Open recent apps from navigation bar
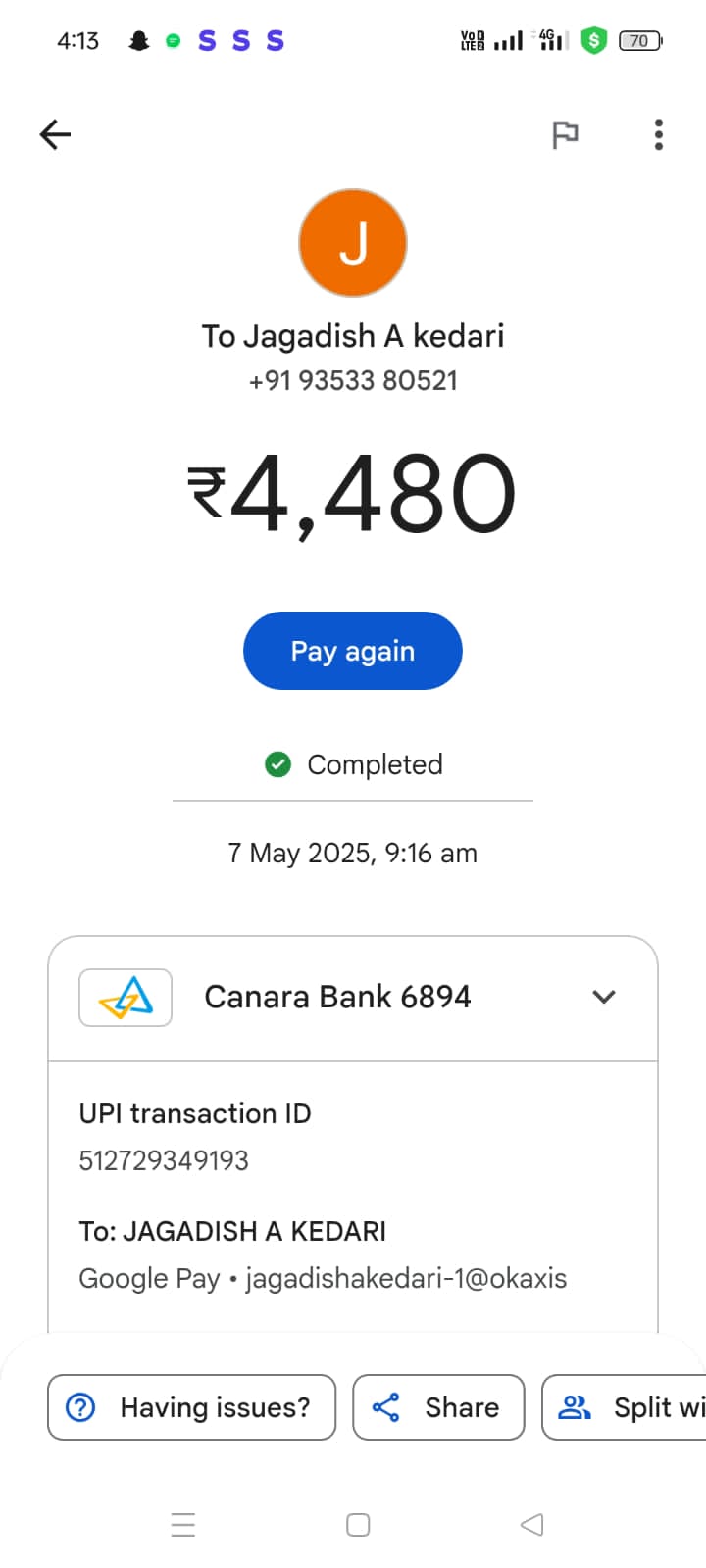Viewport: 706px width, 1568px height. 183,1525
